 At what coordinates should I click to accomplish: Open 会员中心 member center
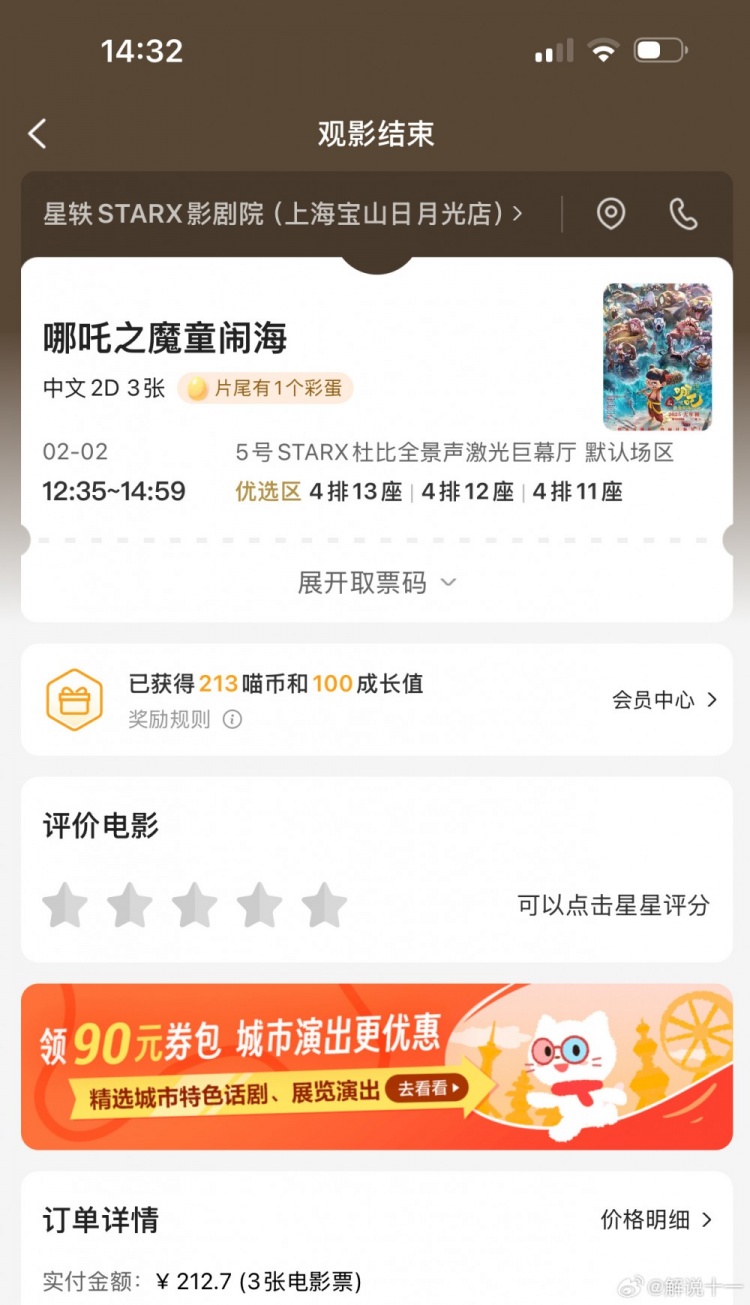tap(664, 700)
